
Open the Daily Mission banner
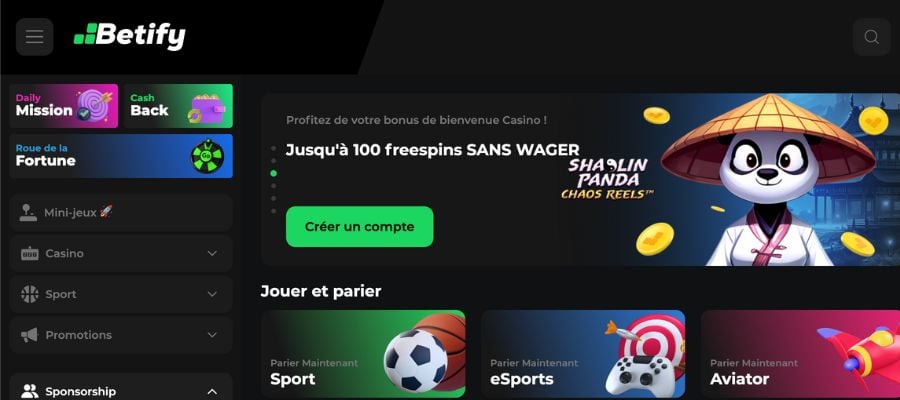(x=64, y=105)
